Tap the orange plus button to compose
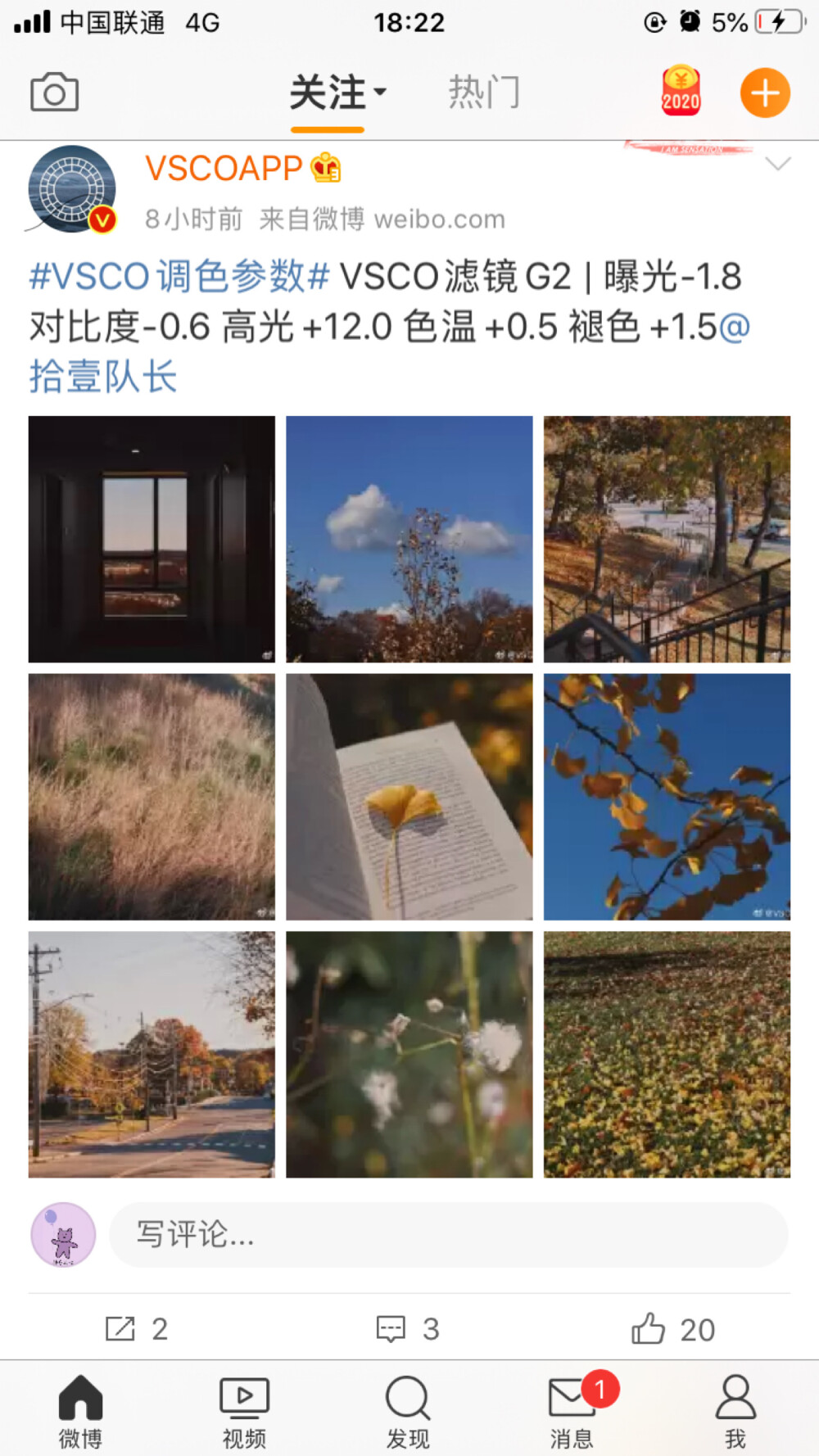Image resolution: width=819 pixels, height=1456 pixels. click(x=763, y=93)
